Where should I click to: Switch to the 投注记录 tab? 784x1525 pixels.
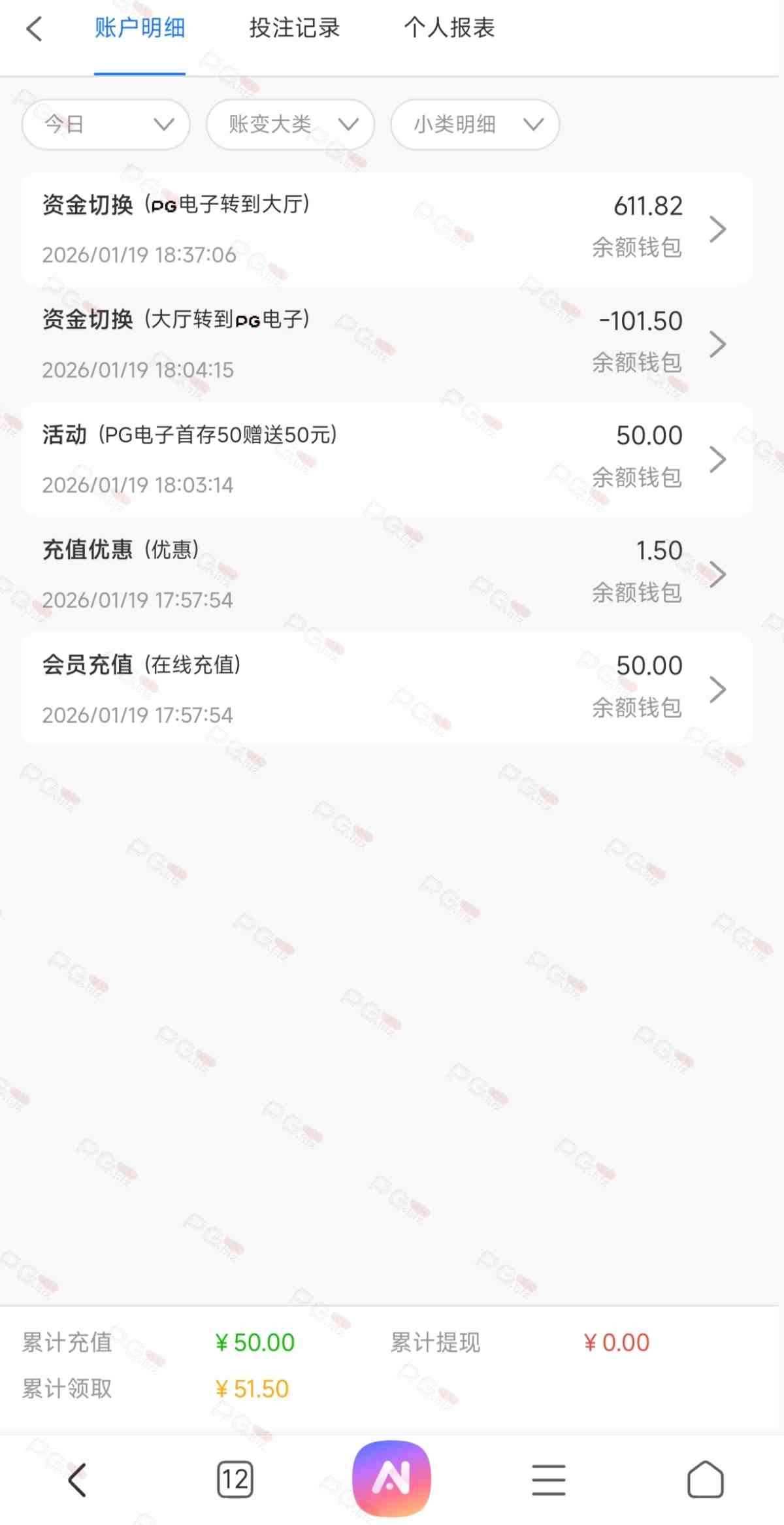click(295, 29)
